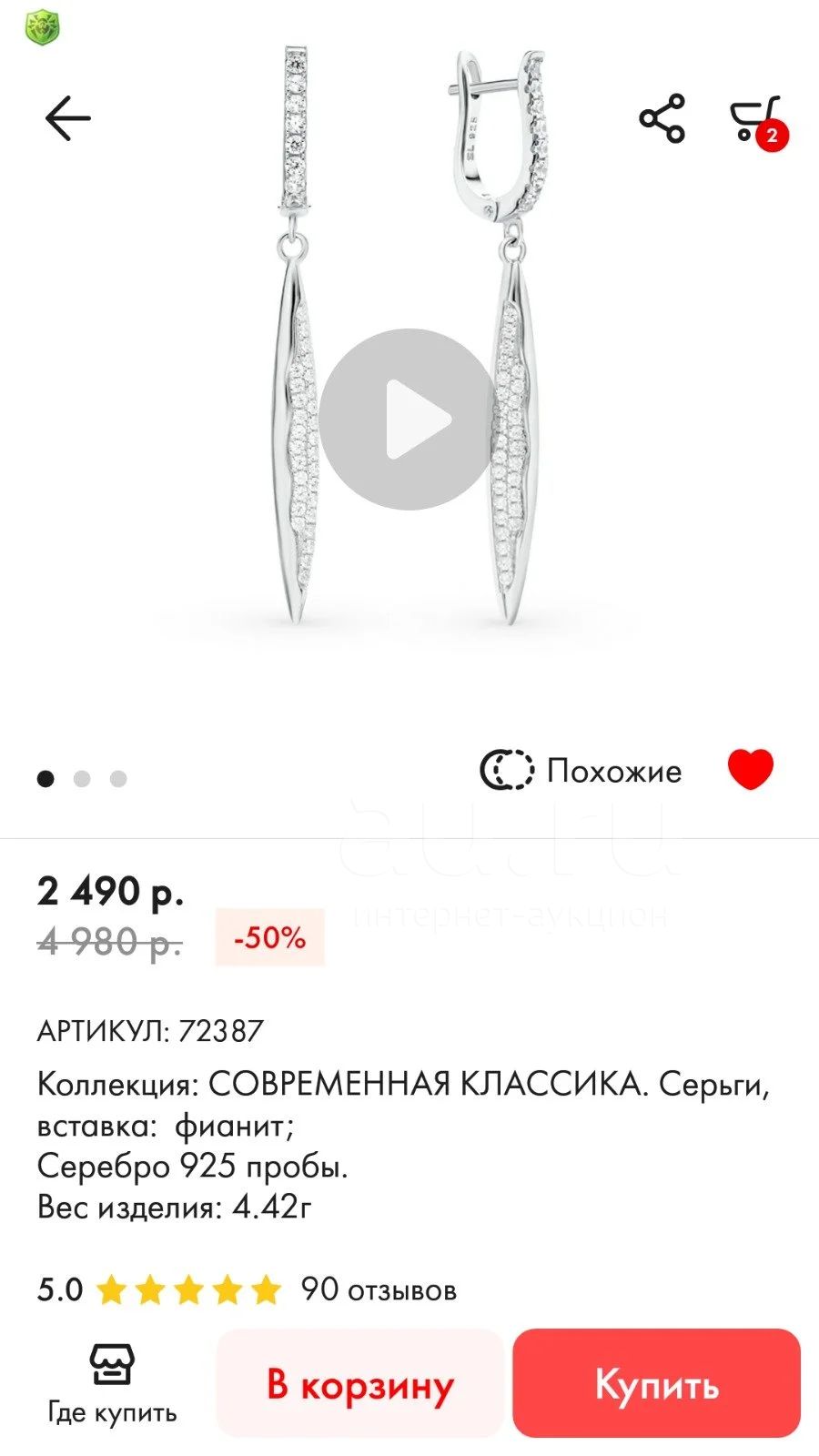Open the 90 отзывов reviews
The width and height of the screenshot is (819, 1456).
click(x=379, y=1289)
